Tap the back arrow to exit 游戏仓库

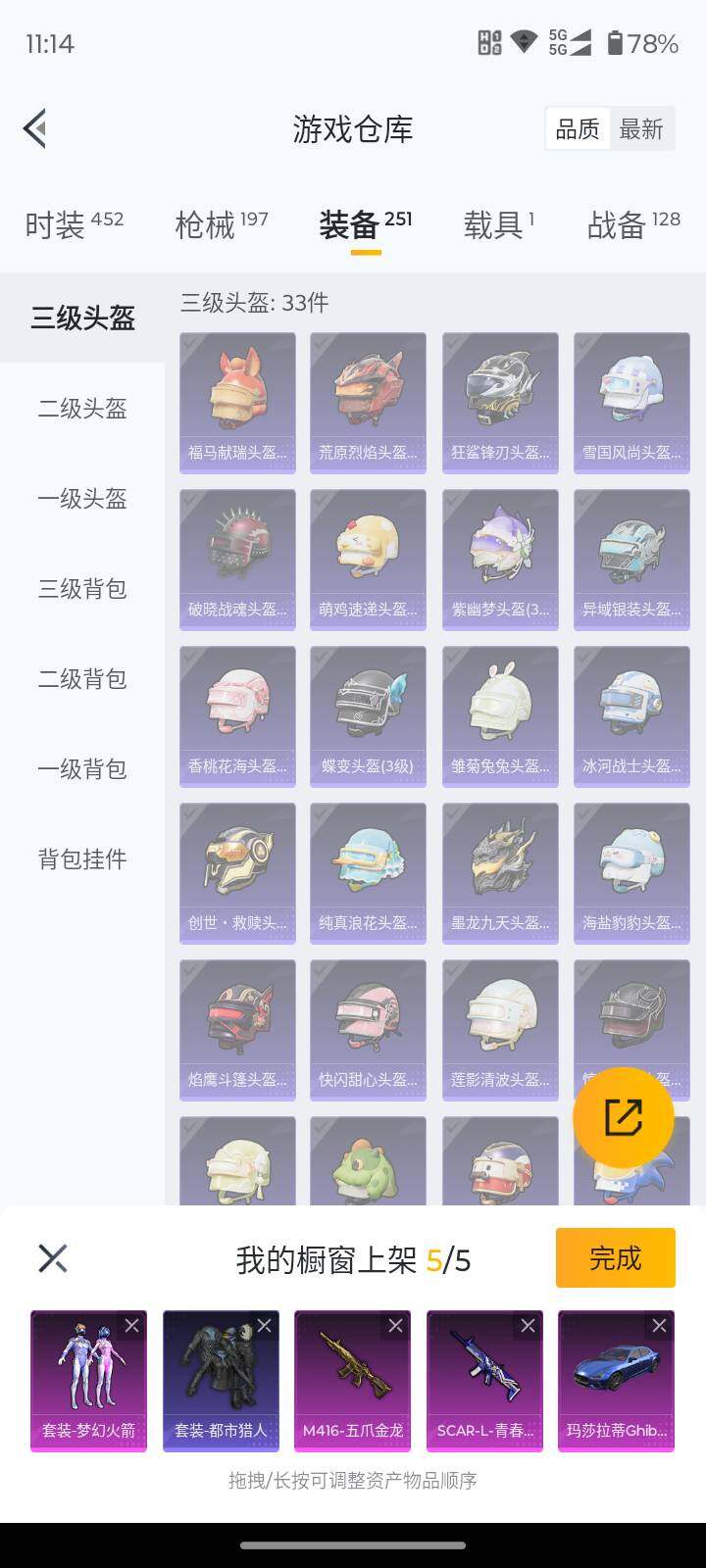[x=34, y=128]
